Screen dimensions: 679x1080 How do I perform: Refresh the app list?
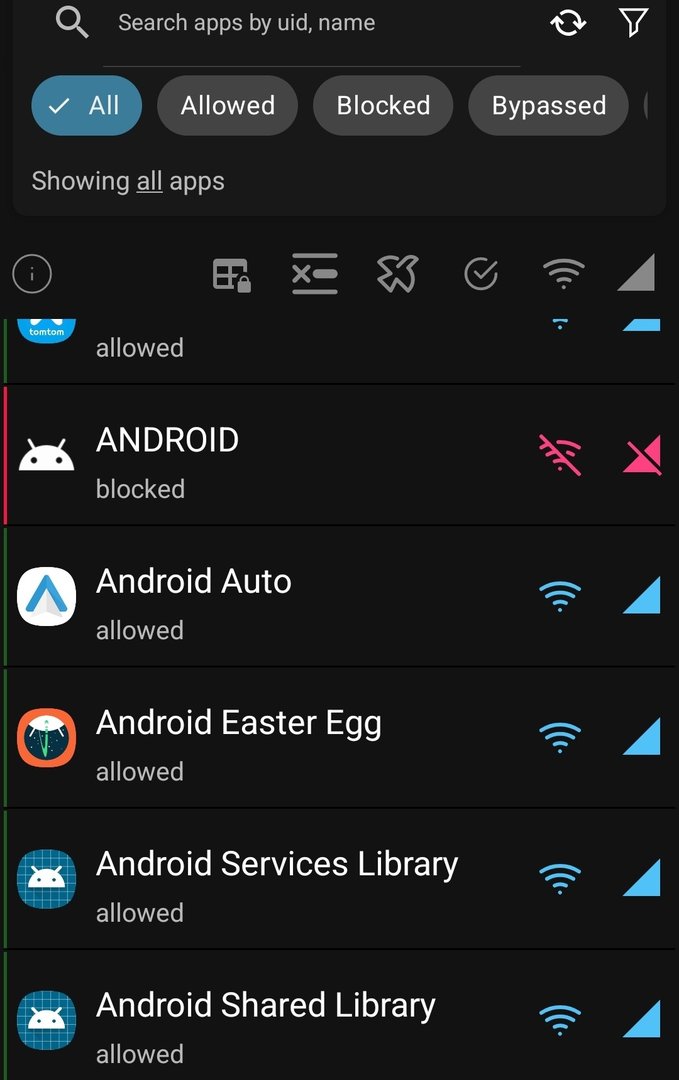(568, 23)
